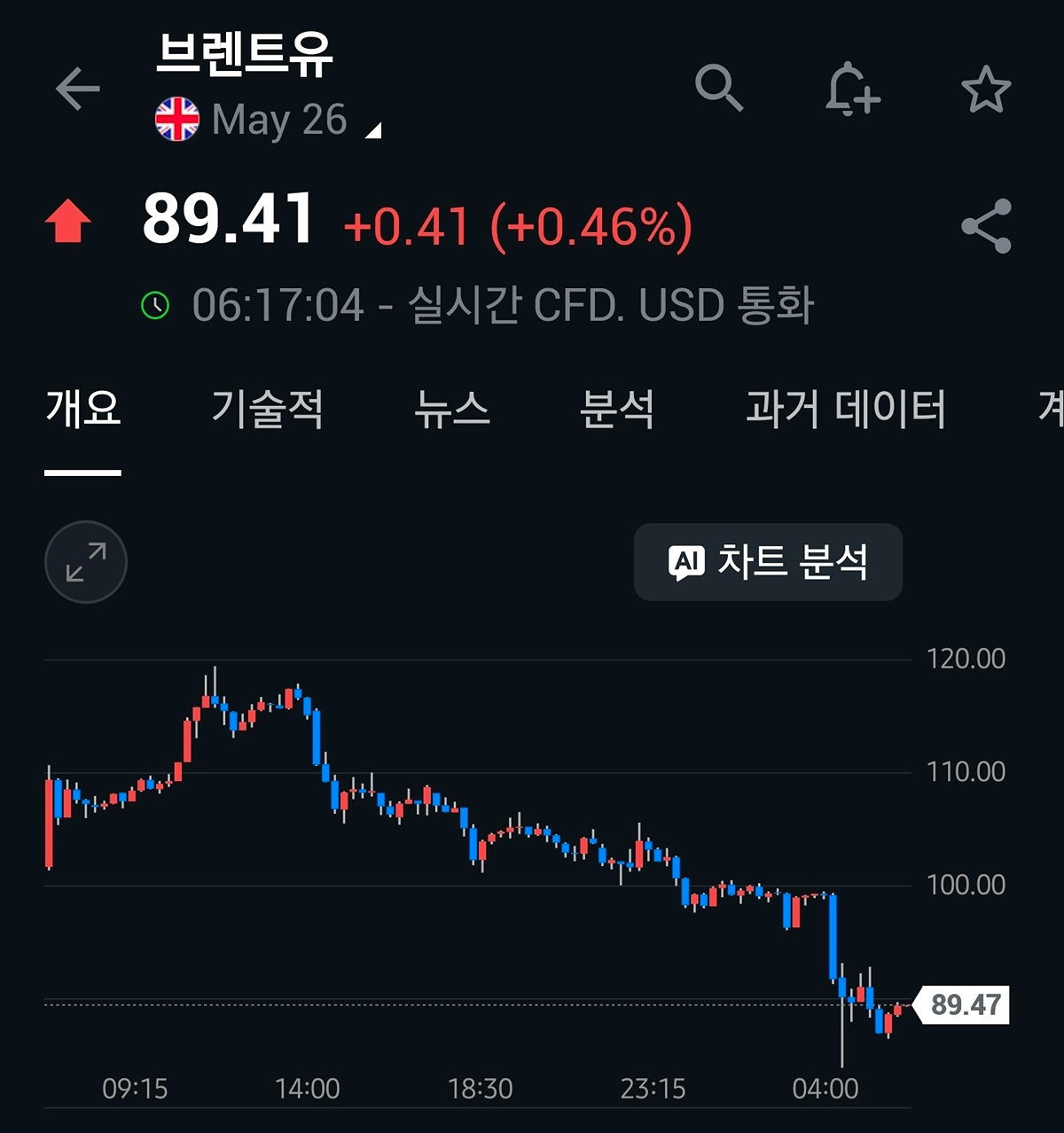Share the 브렌트유 quote
The height and width of the screenshot is (1133, 1064).
coord(986,226)
